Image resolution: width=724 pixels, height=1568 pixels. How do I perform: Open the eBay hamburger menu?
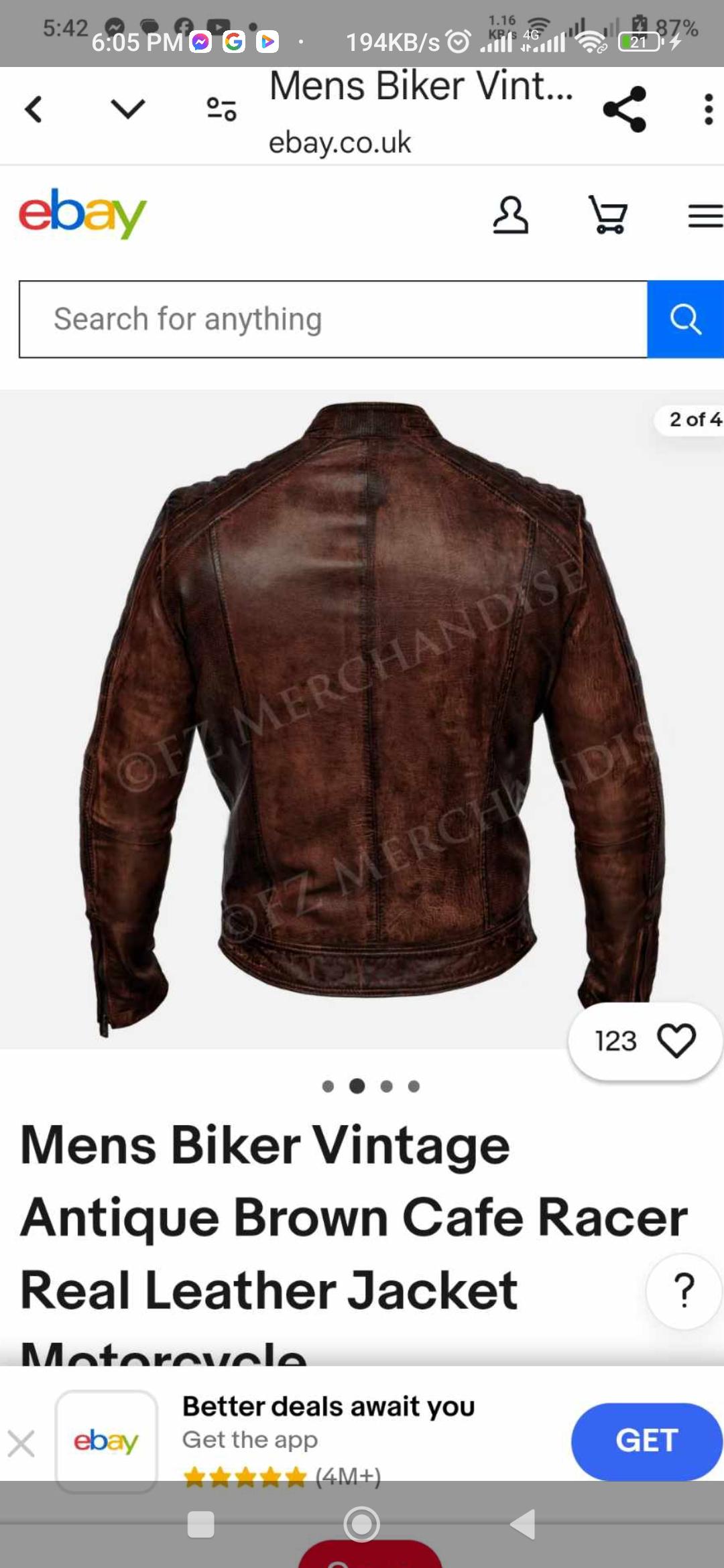point(705,216)
